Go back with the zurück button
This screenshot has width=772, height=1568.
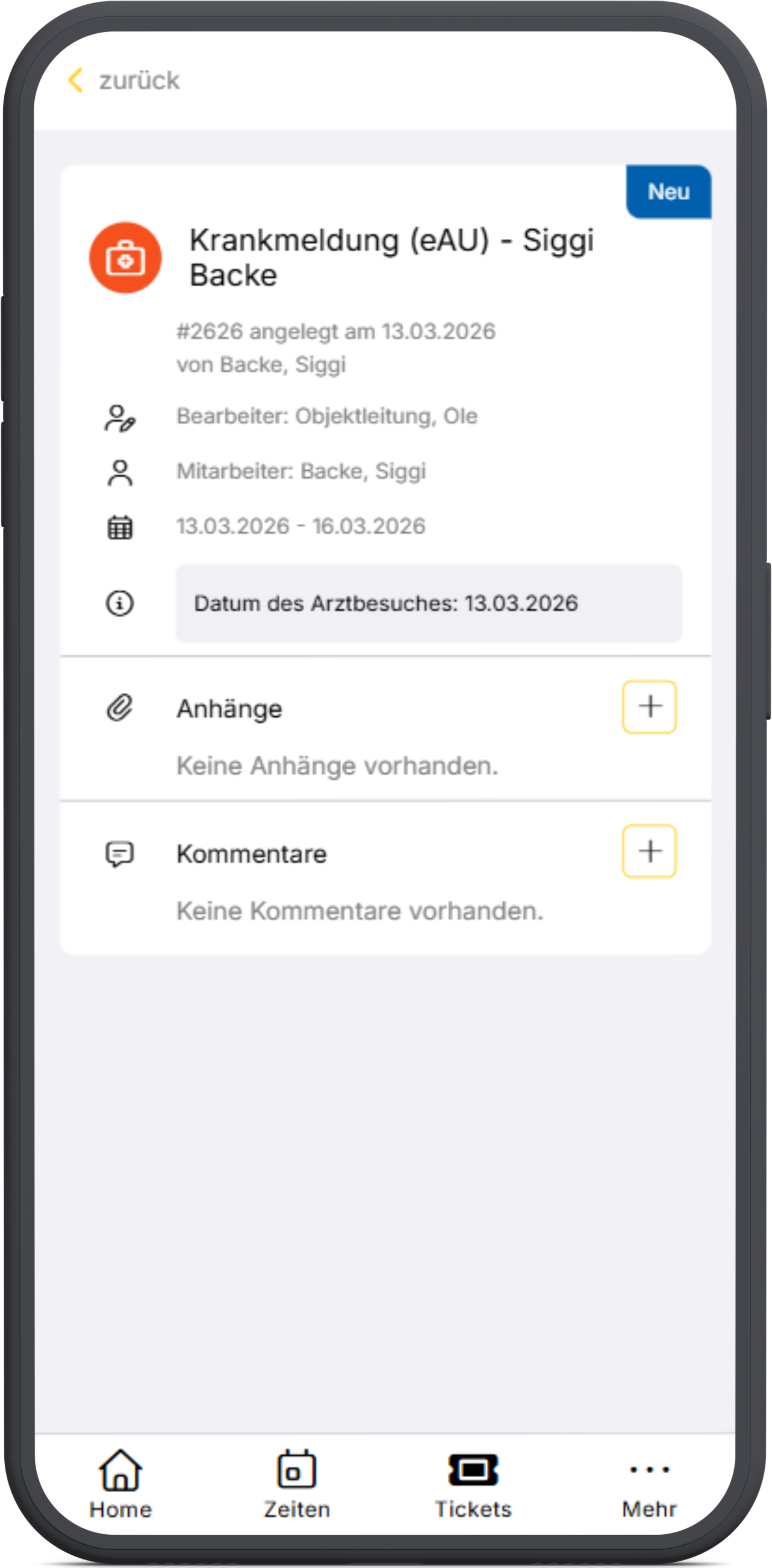[x=124, y=80]
